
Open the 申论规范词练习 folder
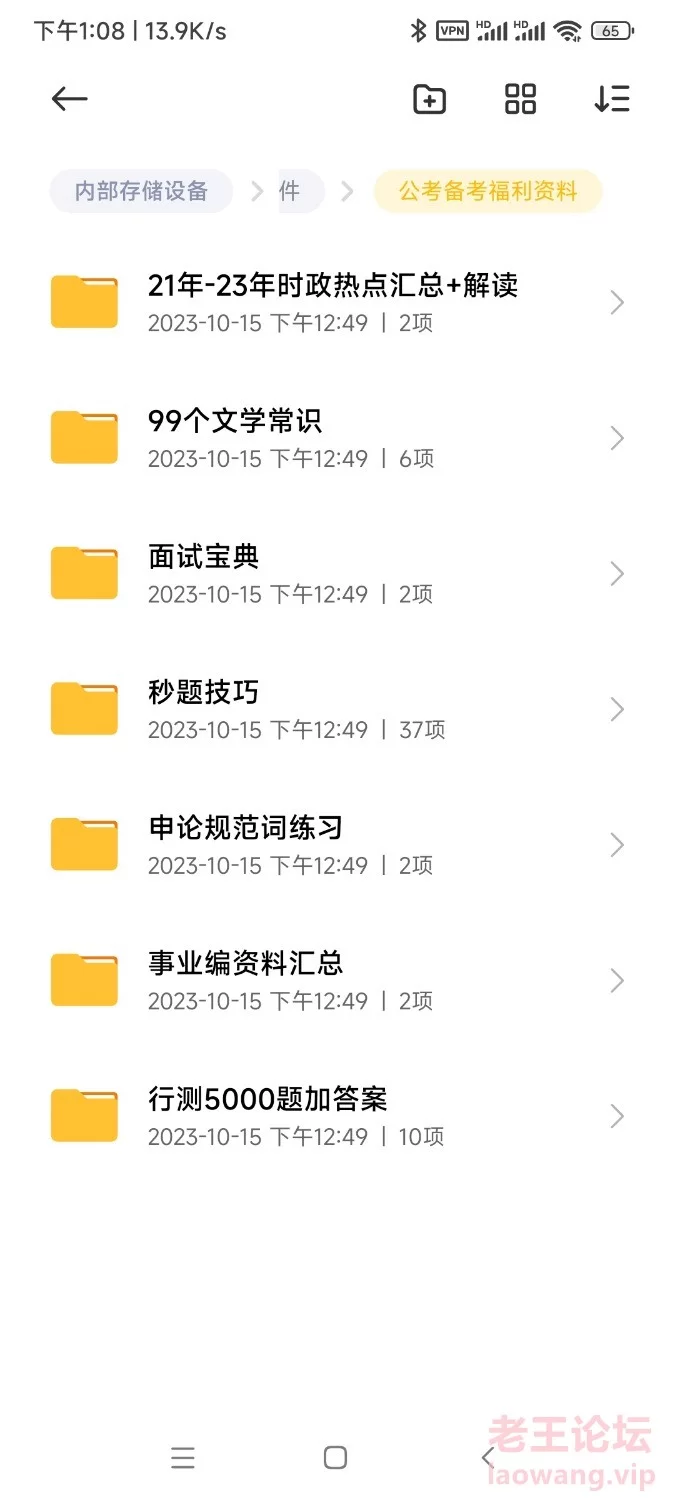pyautogui.click(x=337, y=845)
